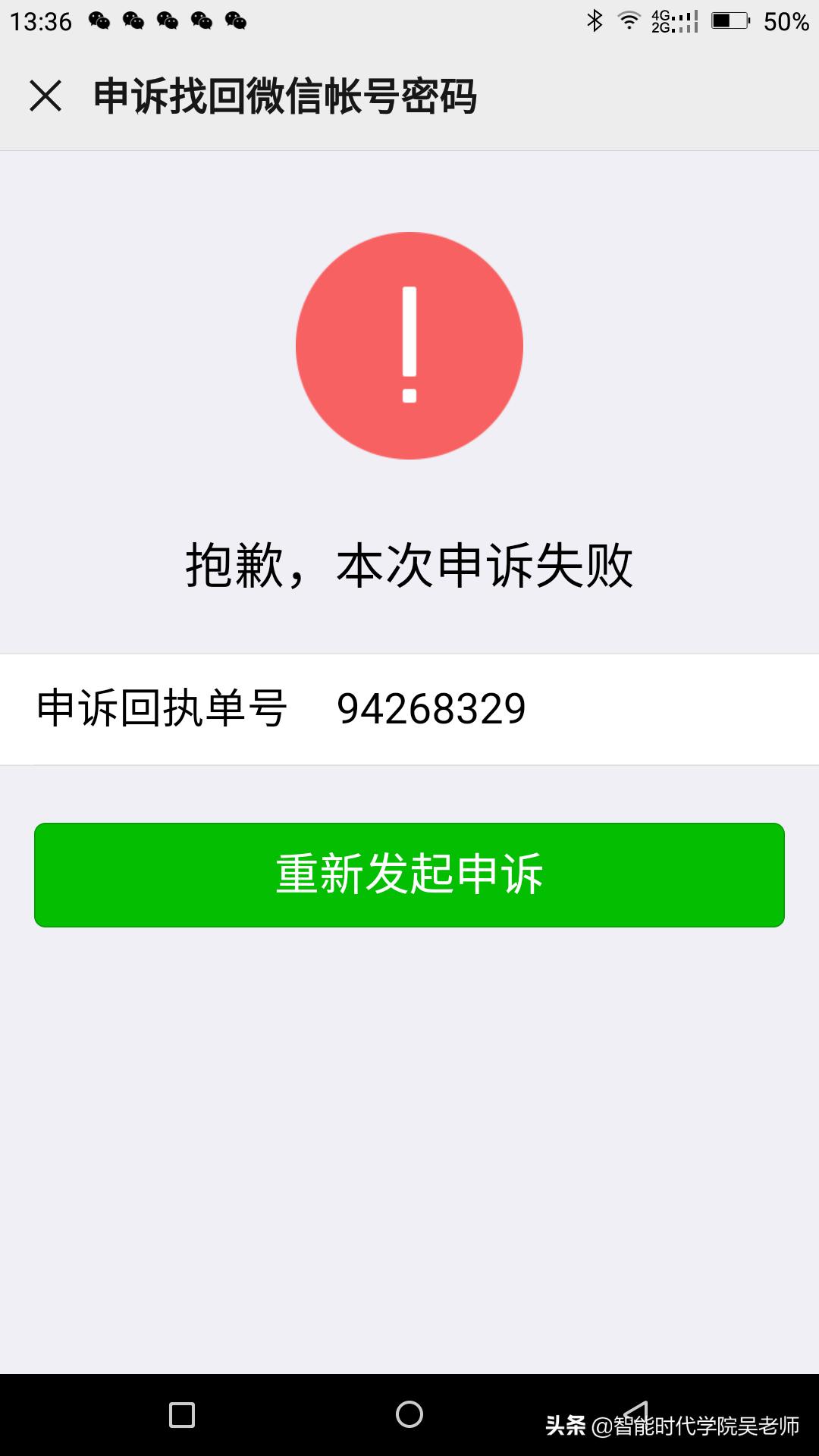The image size is (819, 1456).
Task: Tap the 4G/2G network indicator
Action: pos(659,20)
